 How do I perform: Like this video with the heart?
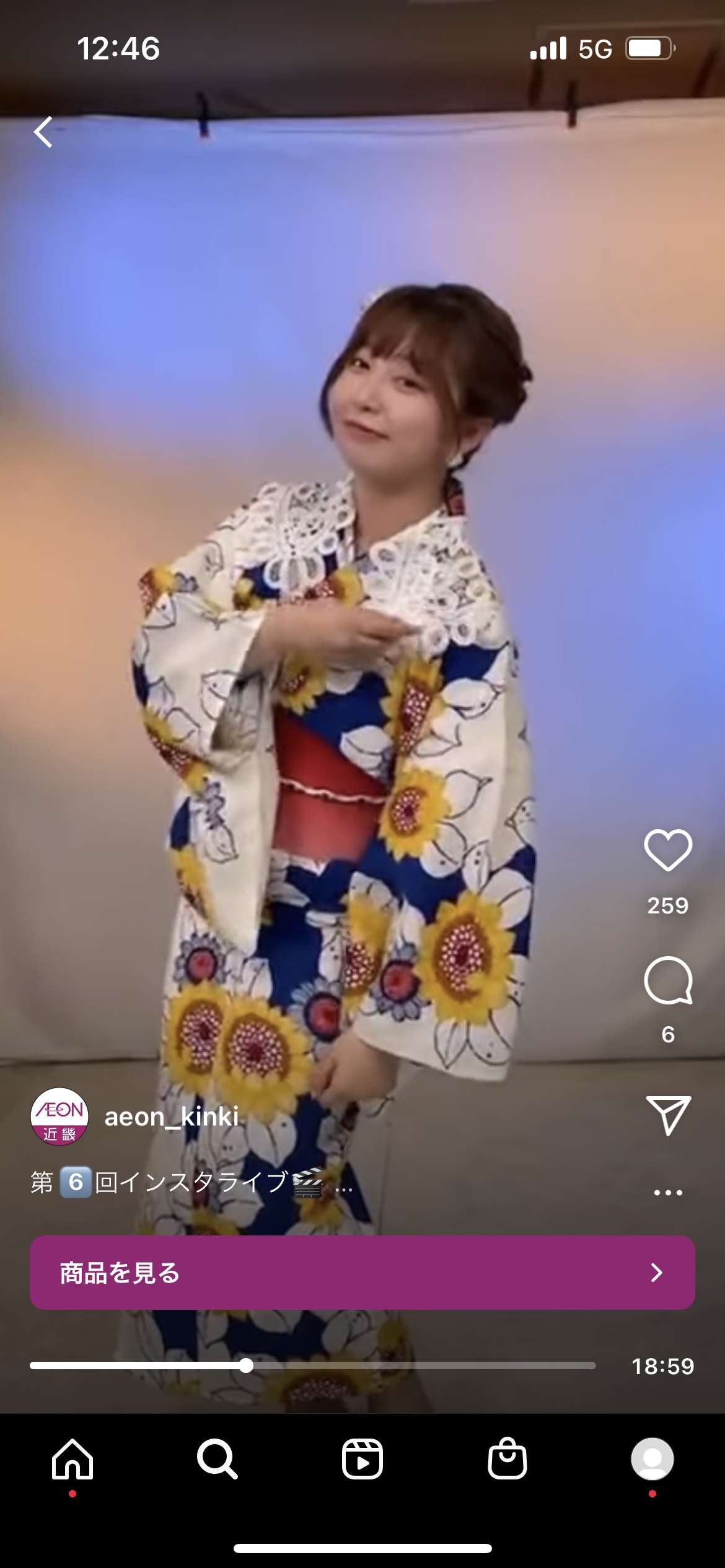[668, 850]
